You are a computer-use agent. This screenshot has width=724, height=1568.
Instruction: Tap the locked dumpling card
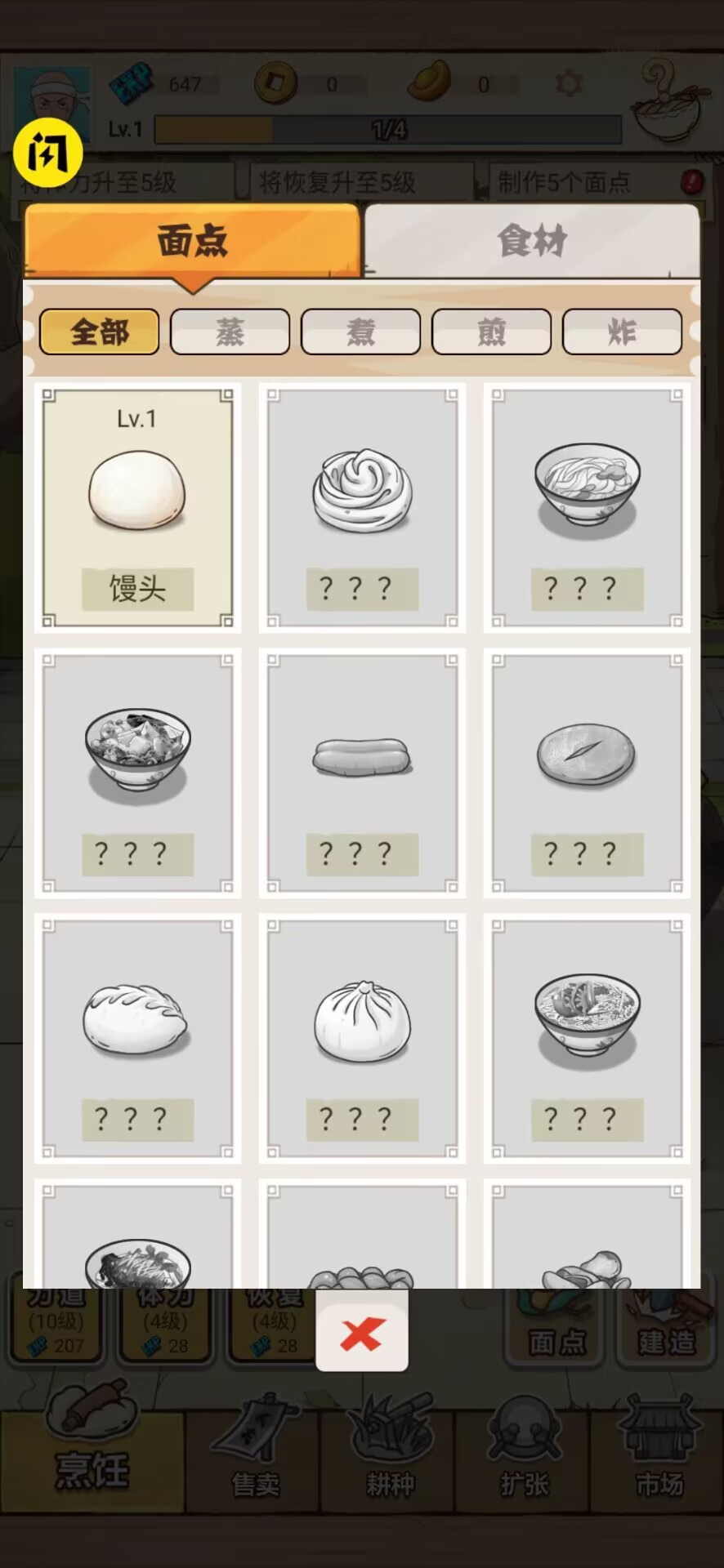pyautogui.click(x=137, y=1038)
